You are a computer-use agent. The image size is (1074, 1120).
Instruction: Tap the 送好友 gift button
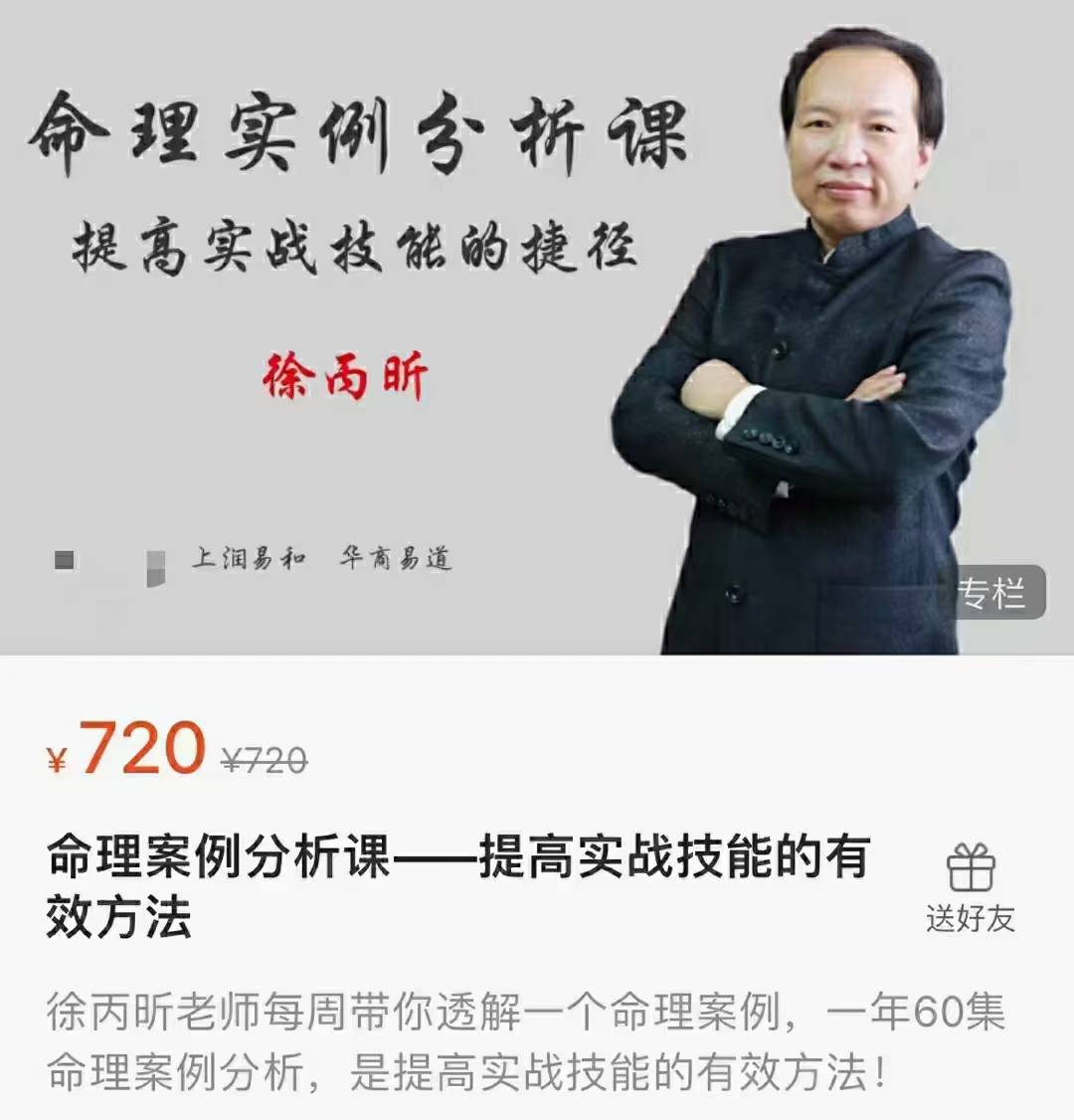971,888
